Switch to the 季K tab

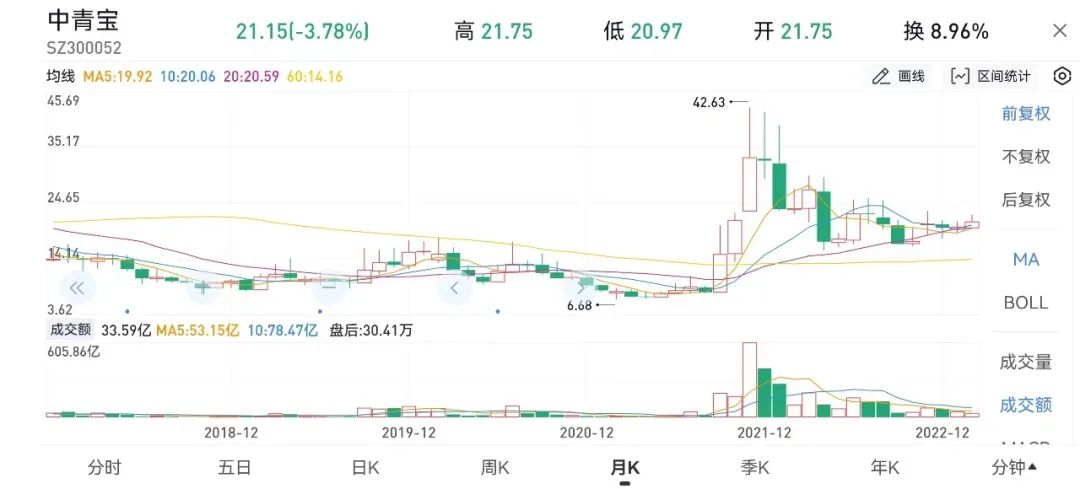(755, 467)
